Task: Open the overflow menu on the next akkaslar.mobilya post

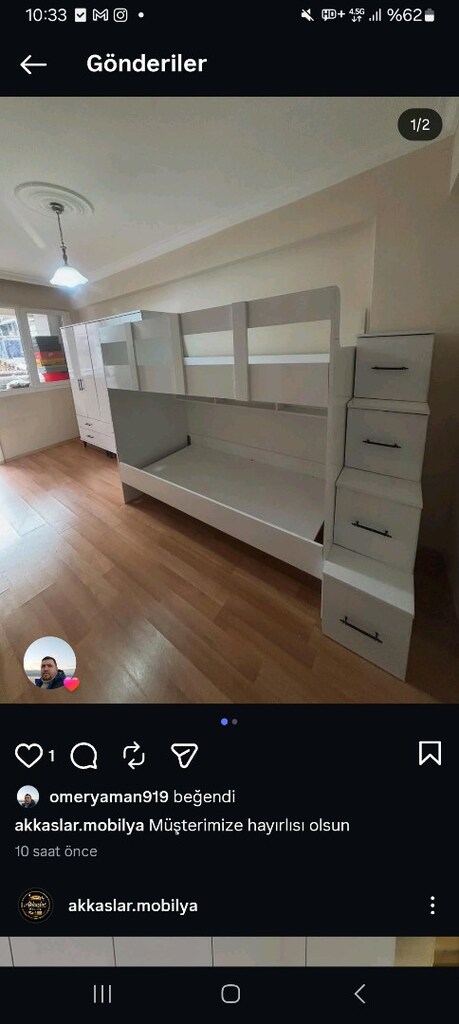Action: pyautogui.click(x=432, y=905)
